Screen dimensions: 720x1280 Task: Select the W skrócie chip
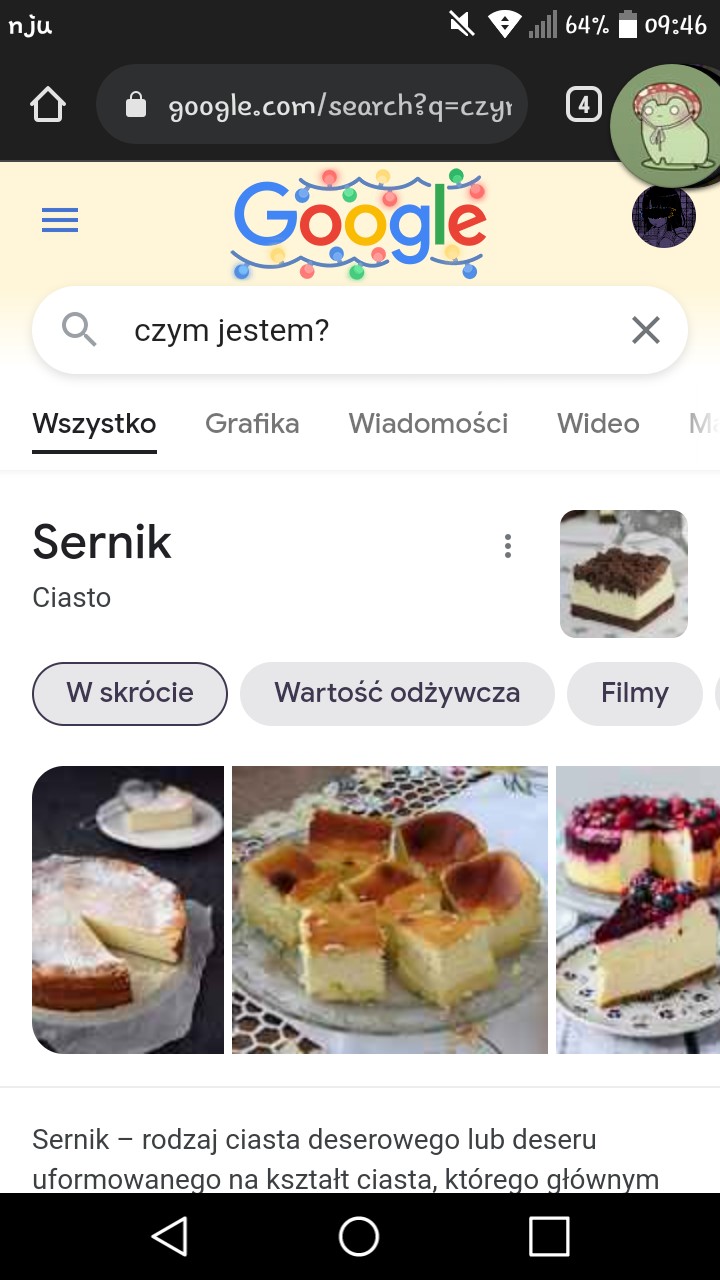130,693
